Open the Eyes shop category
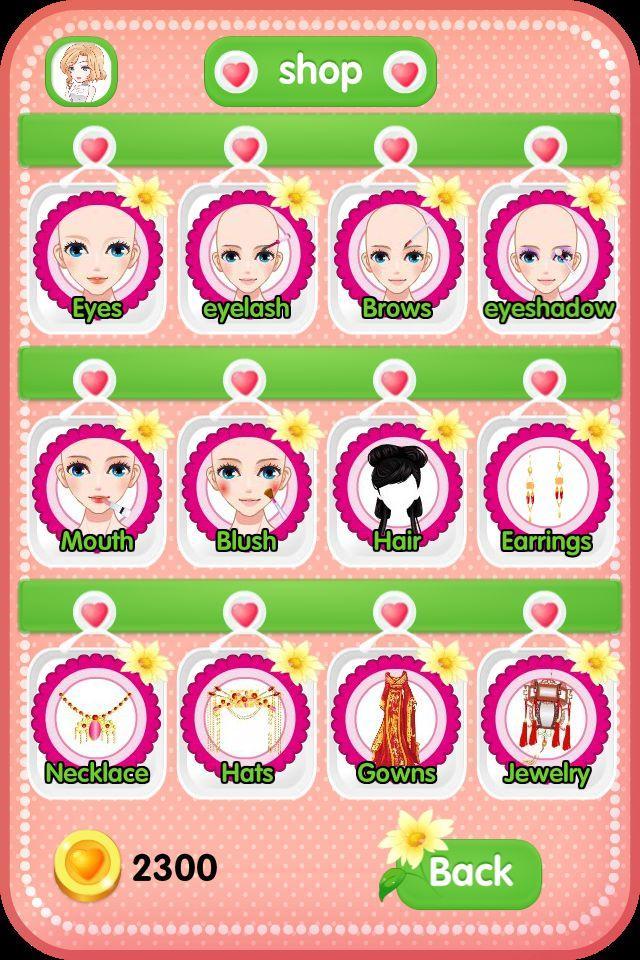Screen dimensions: 640x960 click(x=96, y=260)
